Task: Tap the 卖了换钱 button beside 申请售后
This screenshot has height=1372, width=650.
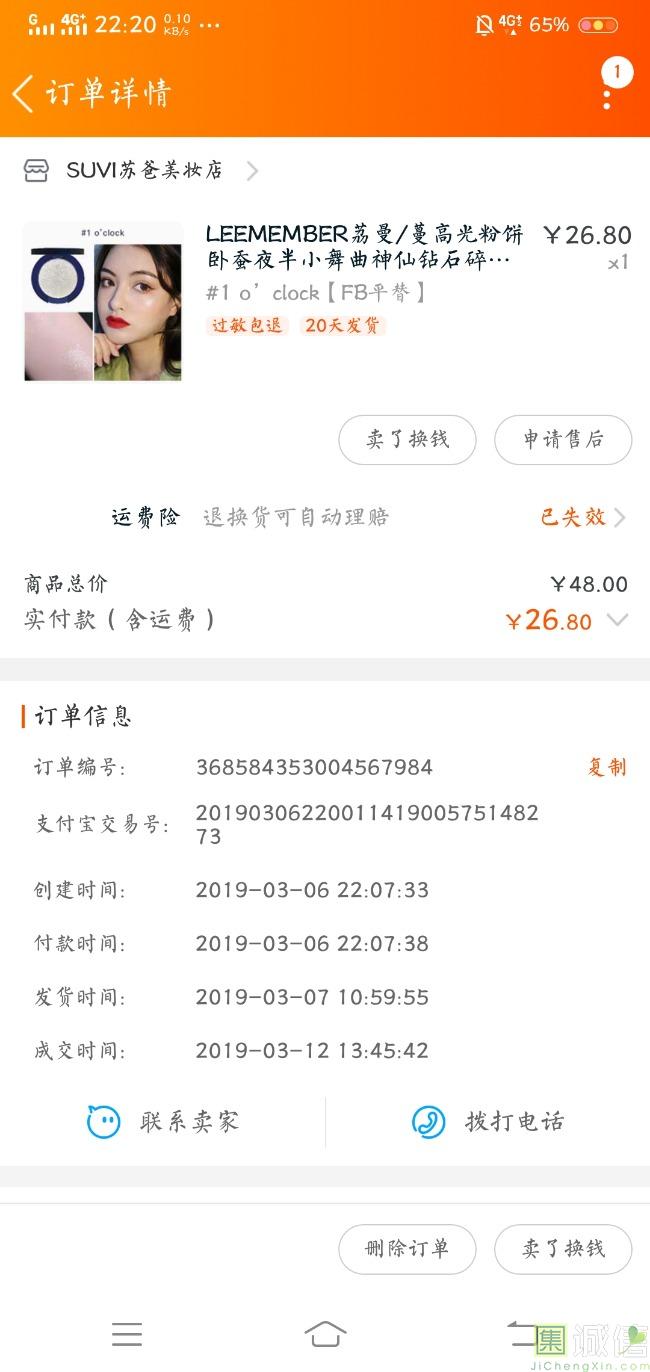Action: coord(407,440)
